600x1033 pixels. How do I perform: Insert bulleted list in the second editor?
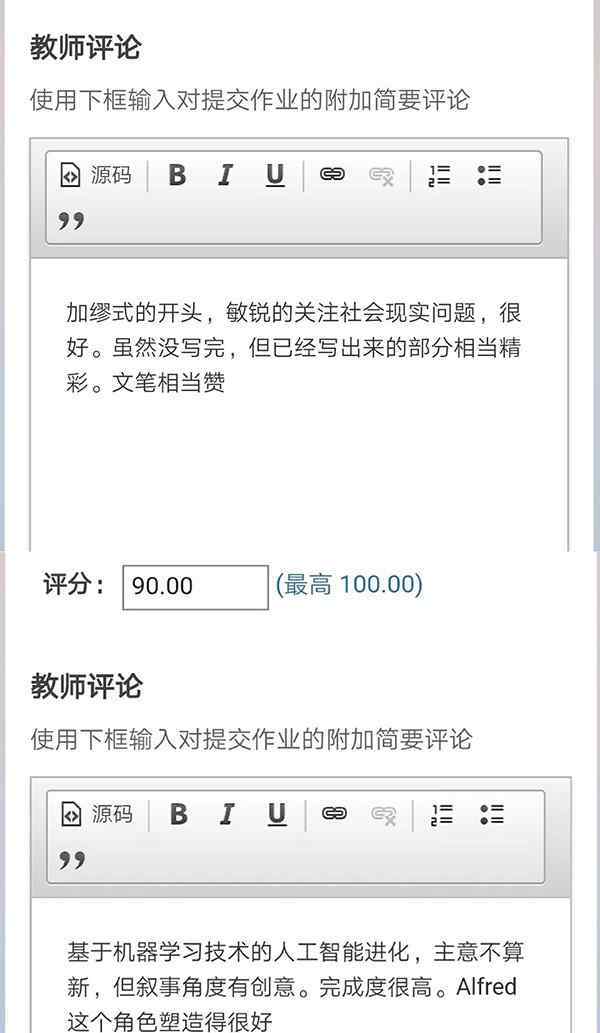click(491, 814)
